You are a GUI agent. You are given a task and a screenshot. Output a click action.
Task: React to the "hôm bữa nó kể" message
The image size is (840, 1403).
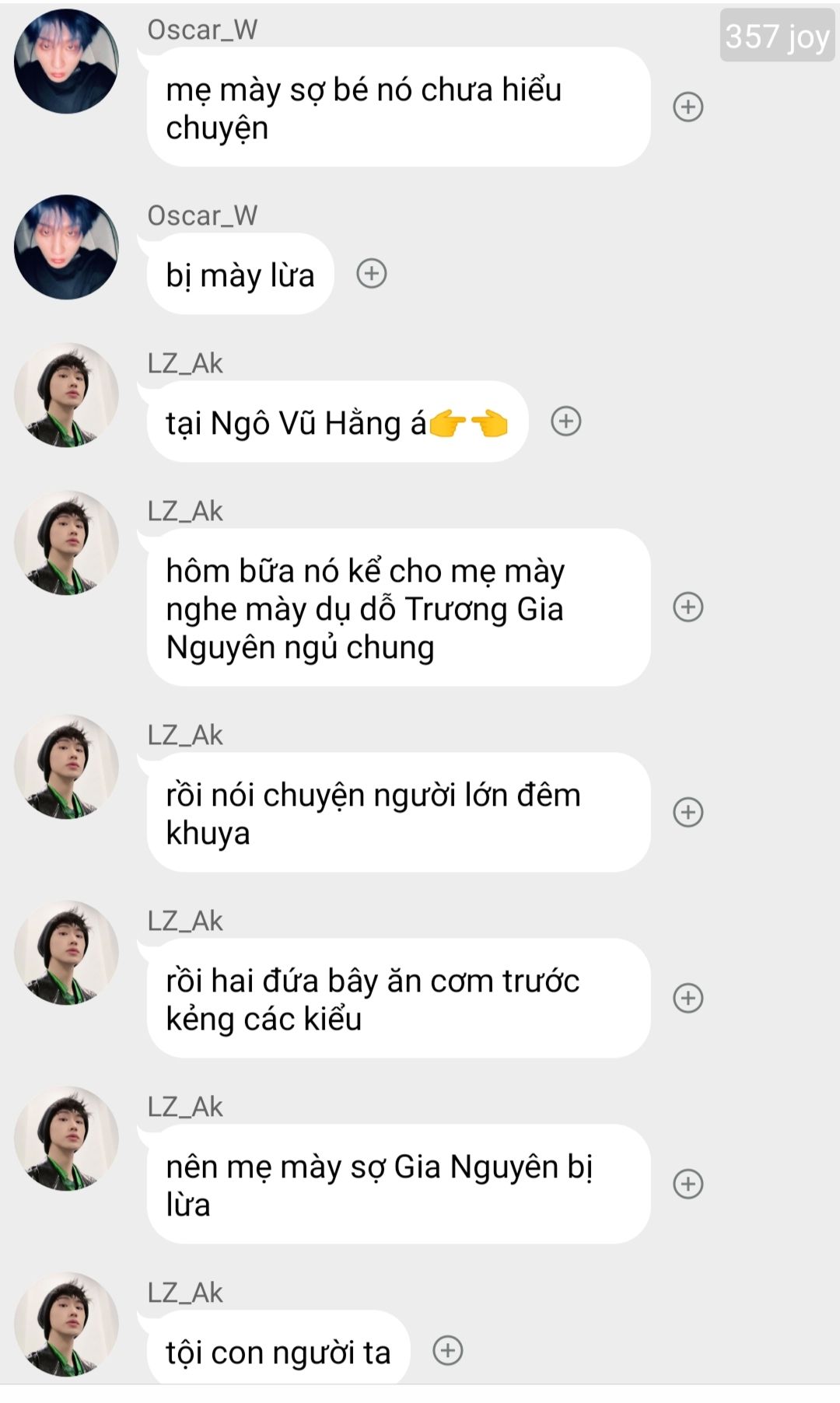point(688,607)
